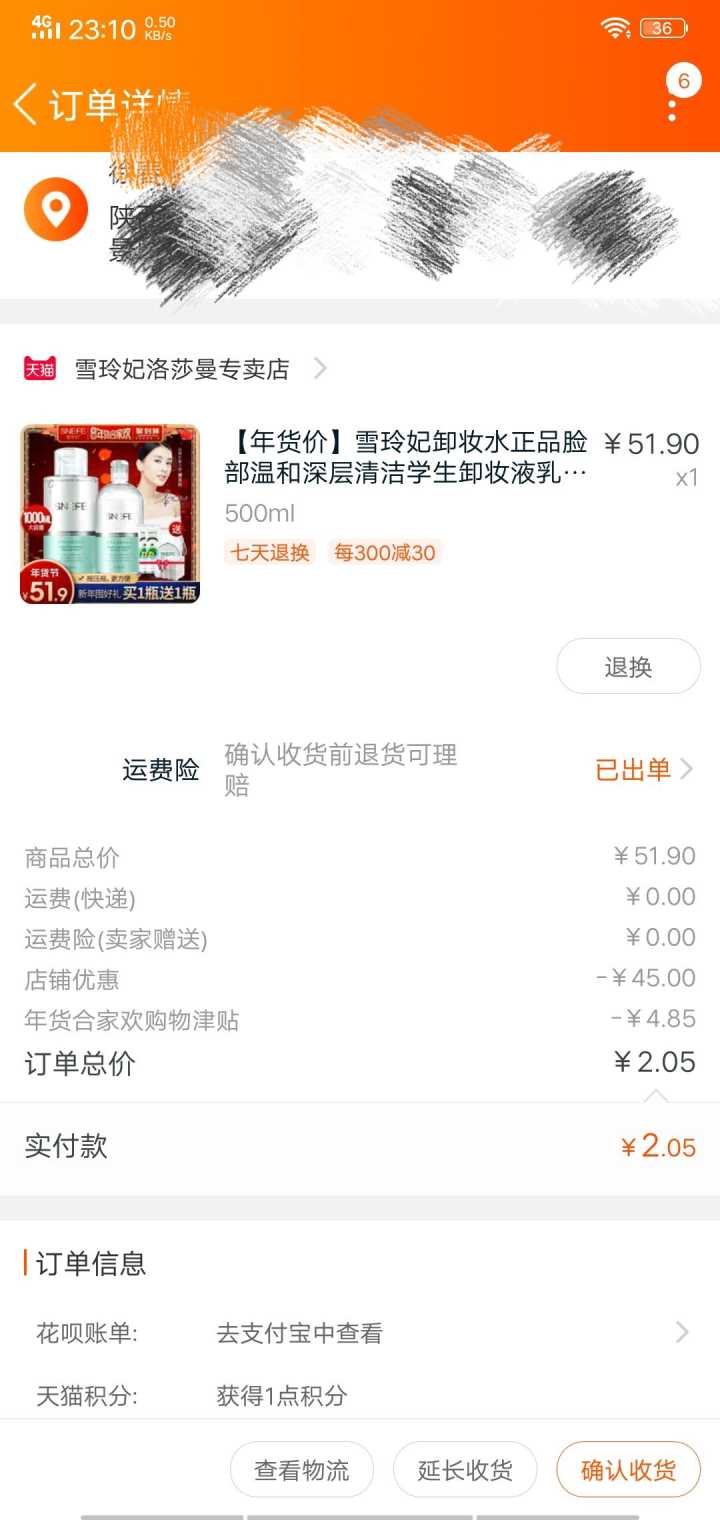Confirm receipt with 确认收货

click(x=628, y=1470)
